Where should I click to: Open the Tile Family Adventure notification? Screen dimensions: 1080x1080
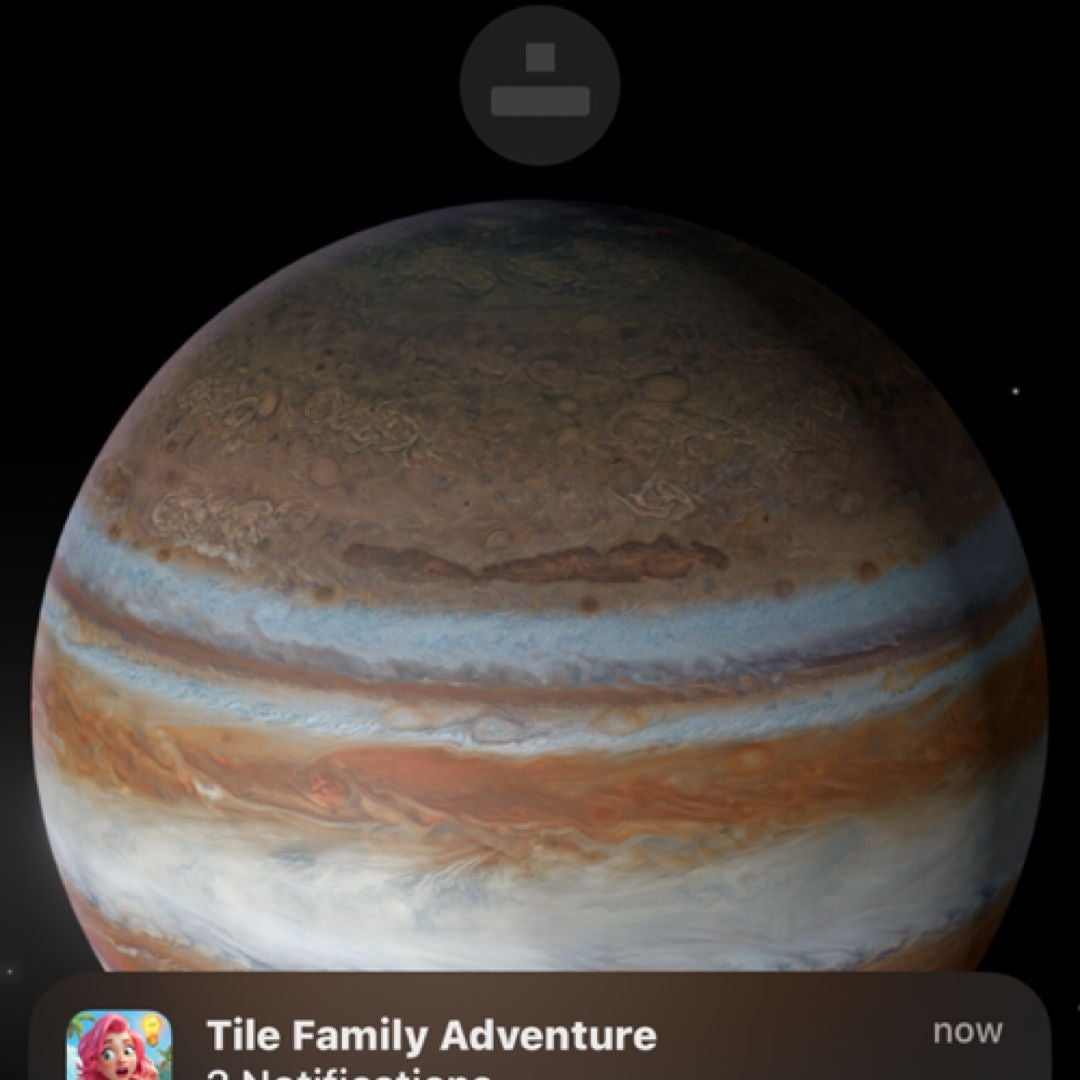(540, 1040)
